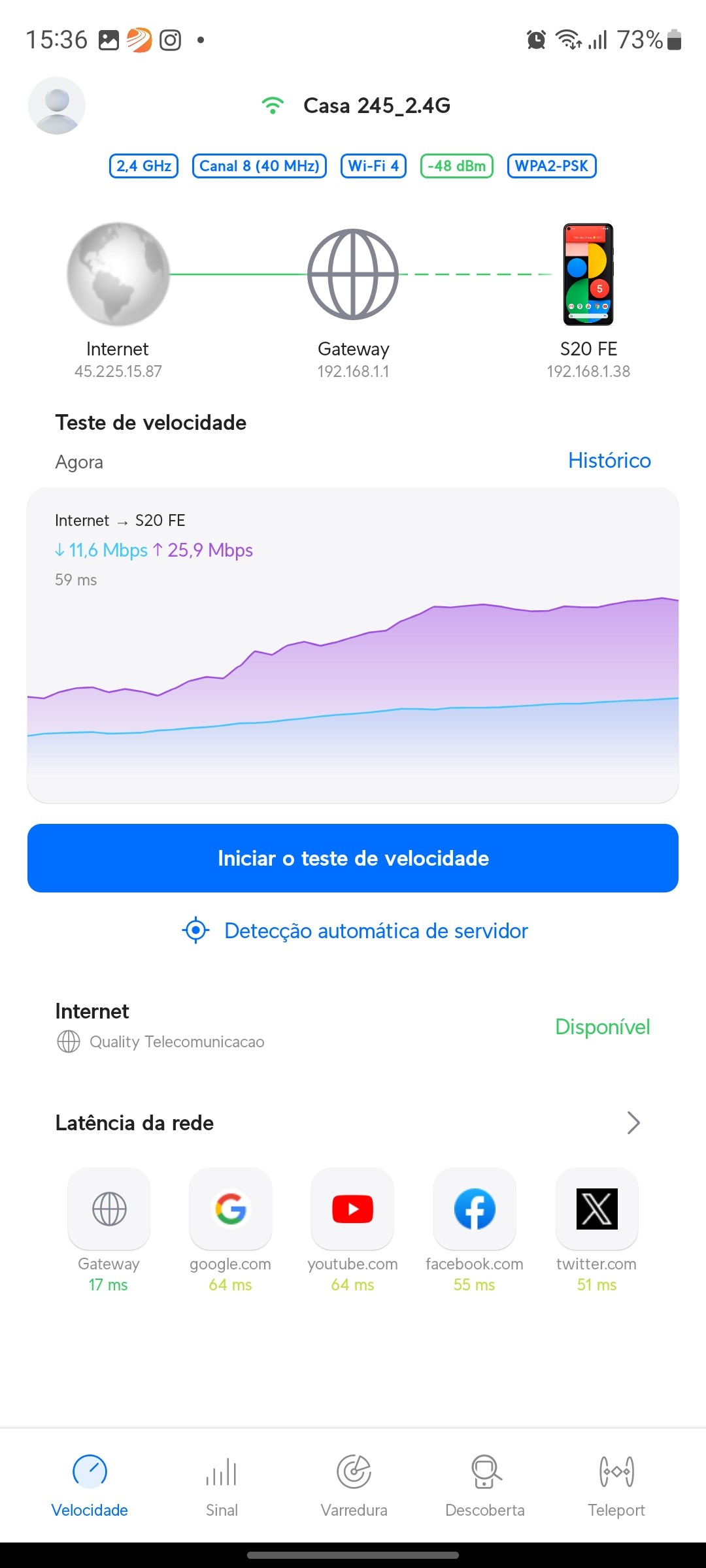The image size is (706, 1568).
Task: Open facebook.com latency tile
Action: pyautogui.click(x=475, y=1209)
